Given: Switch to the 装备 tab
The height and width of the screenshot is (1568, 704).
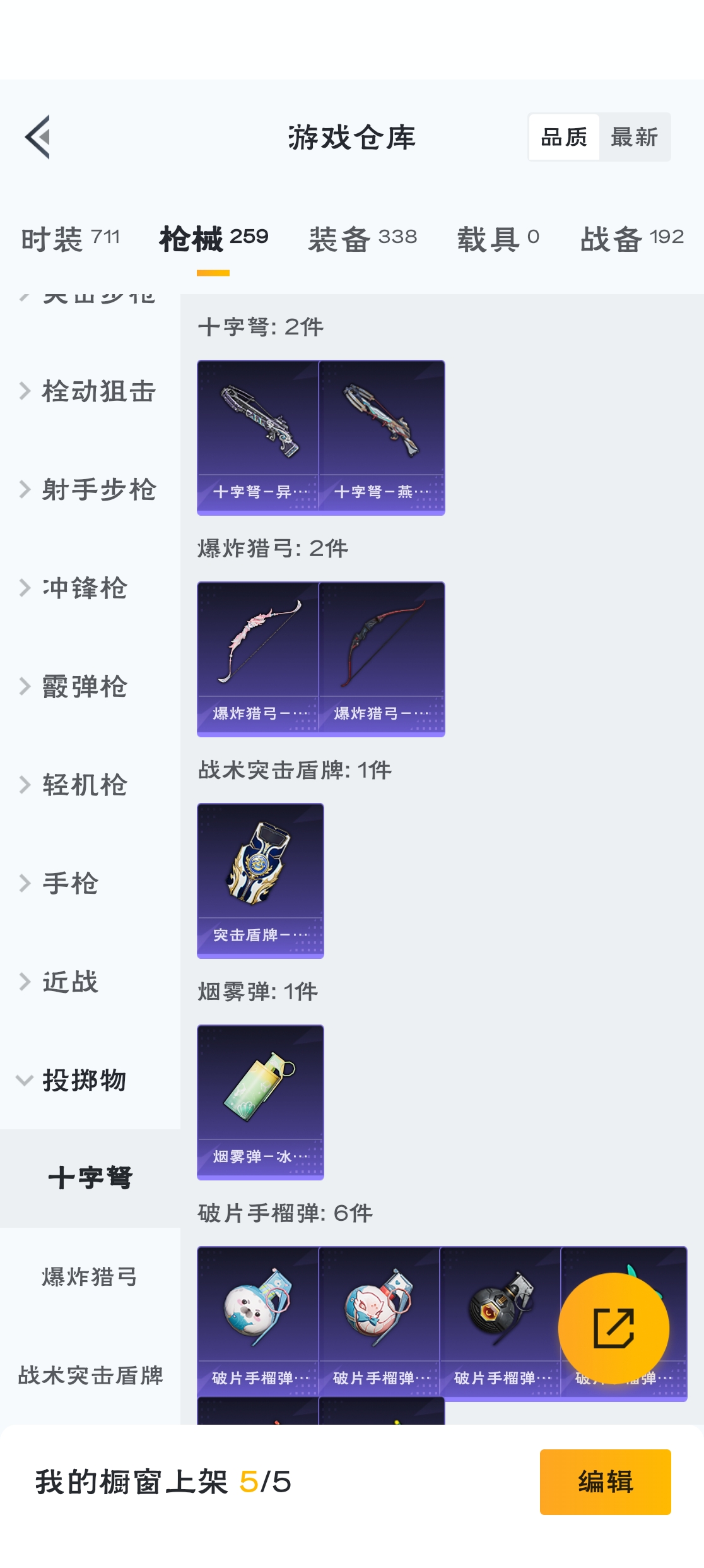Looking at the screenshot, I should pyautogui.click(x=362, y=239).
